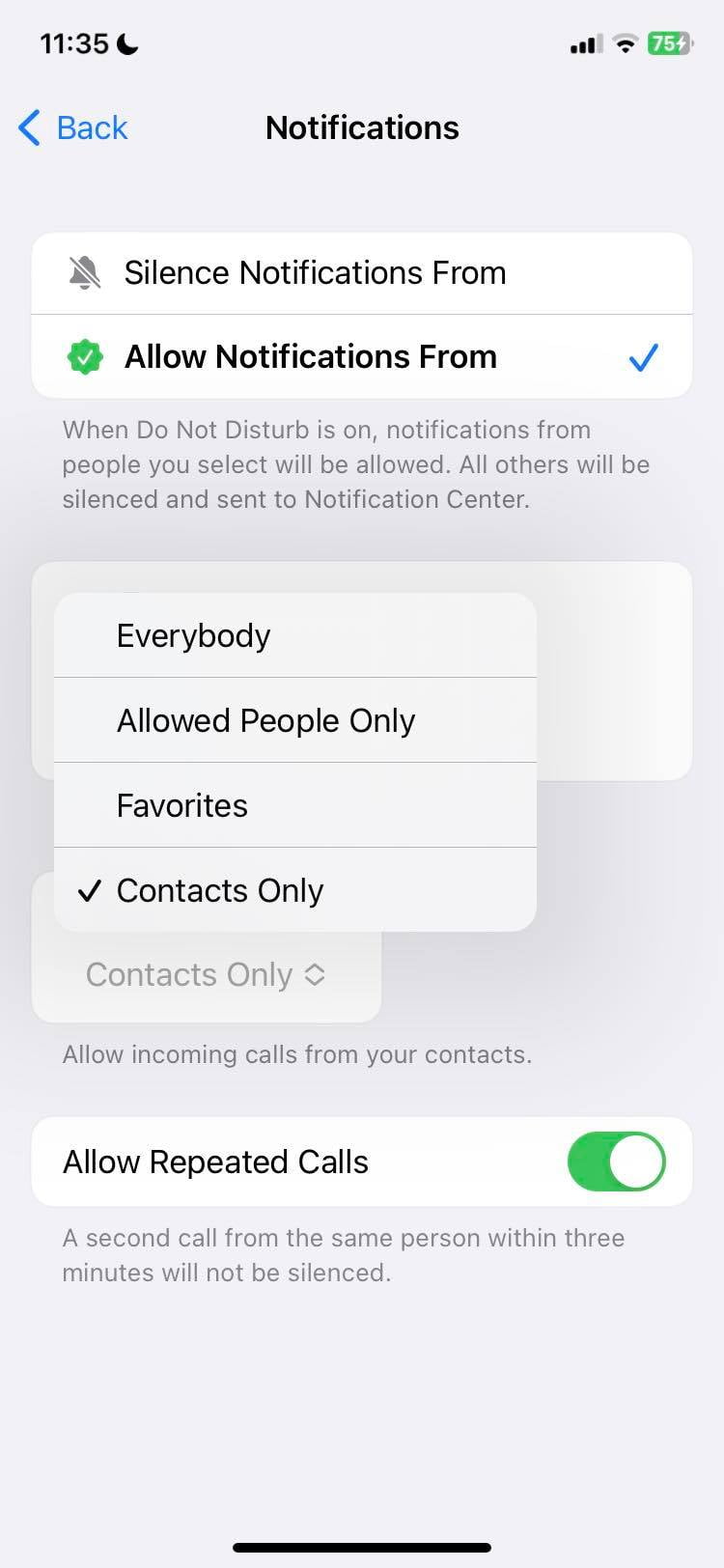Turn off Allow Repeated Calls
This screenshot has width=724, height=1568.
point(616,1162)
